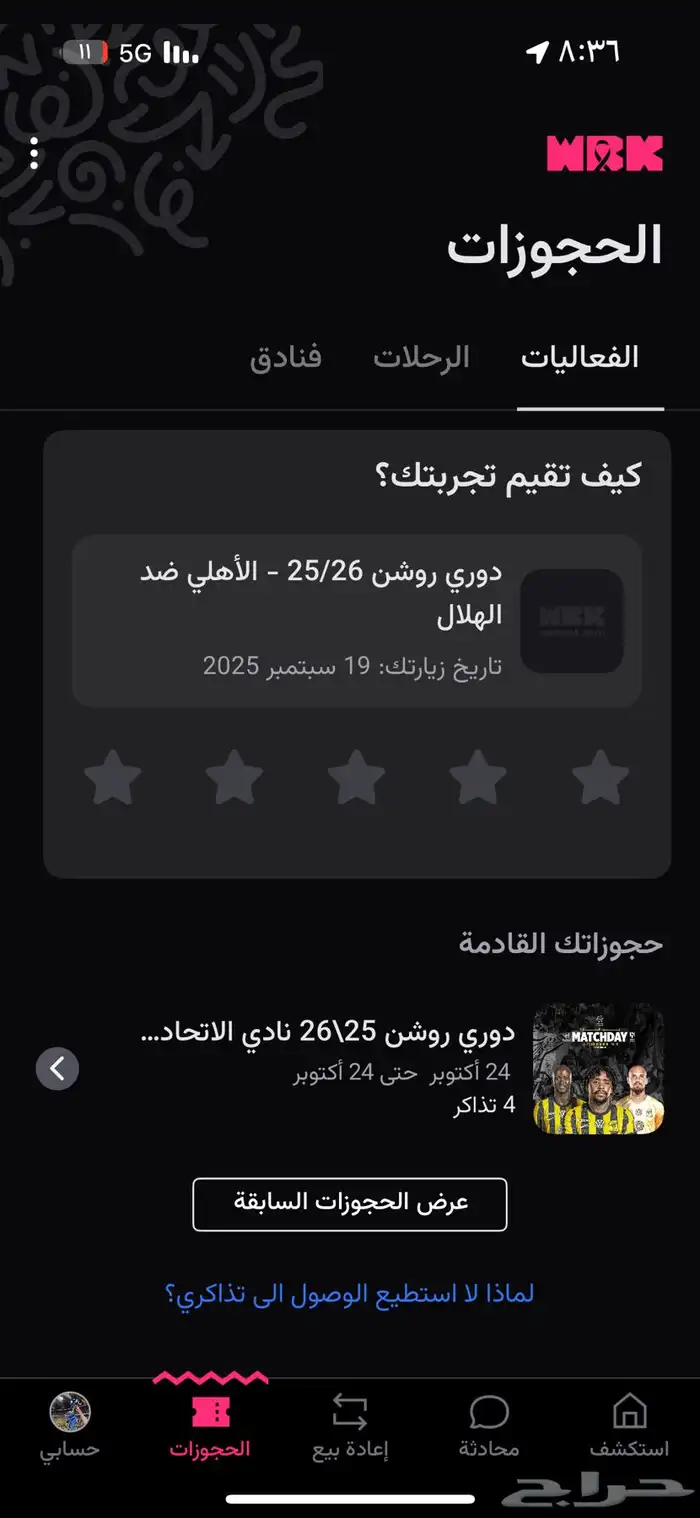Open the نادي الاتحاد upcoming booking
Screen dimensions: 700x1518
(x=350, y=1069)
